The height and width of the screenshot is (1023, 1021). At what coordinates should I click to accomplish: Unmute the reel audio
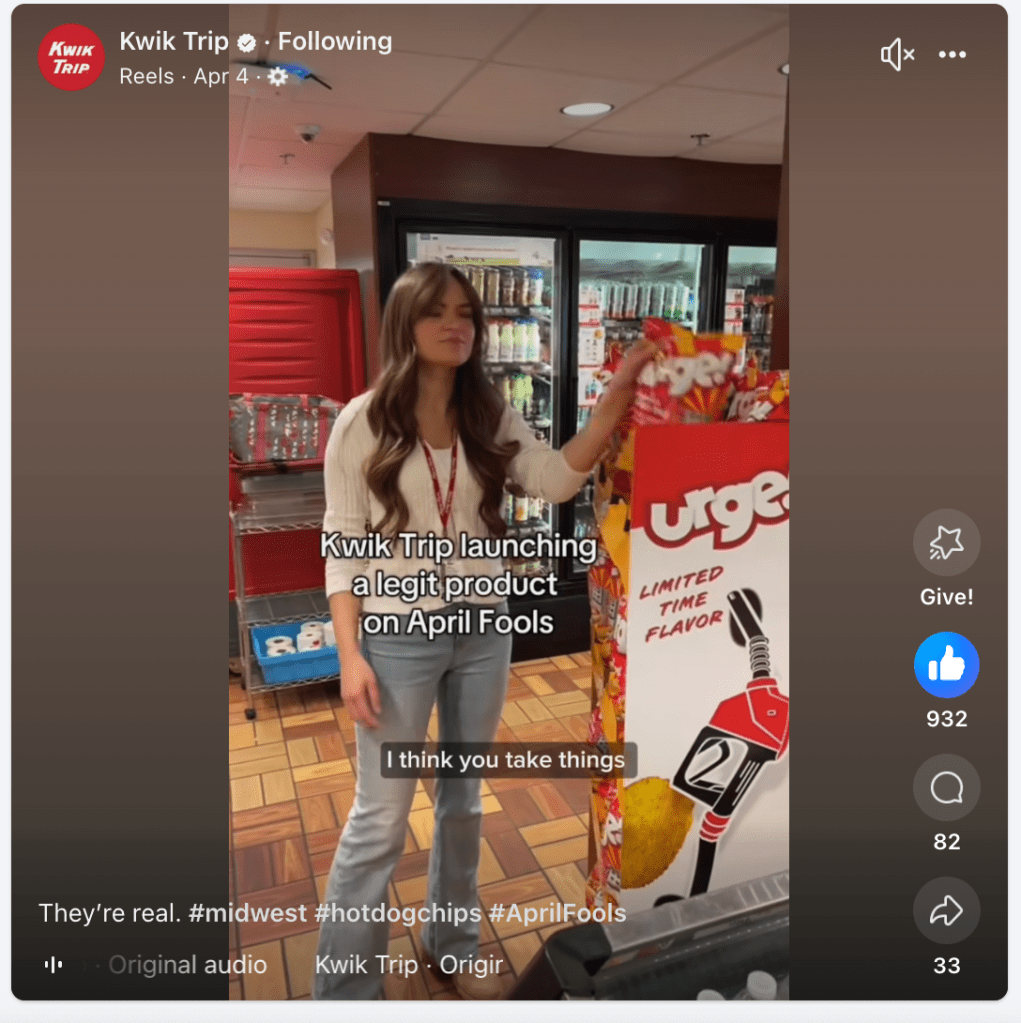coord(897,55)
